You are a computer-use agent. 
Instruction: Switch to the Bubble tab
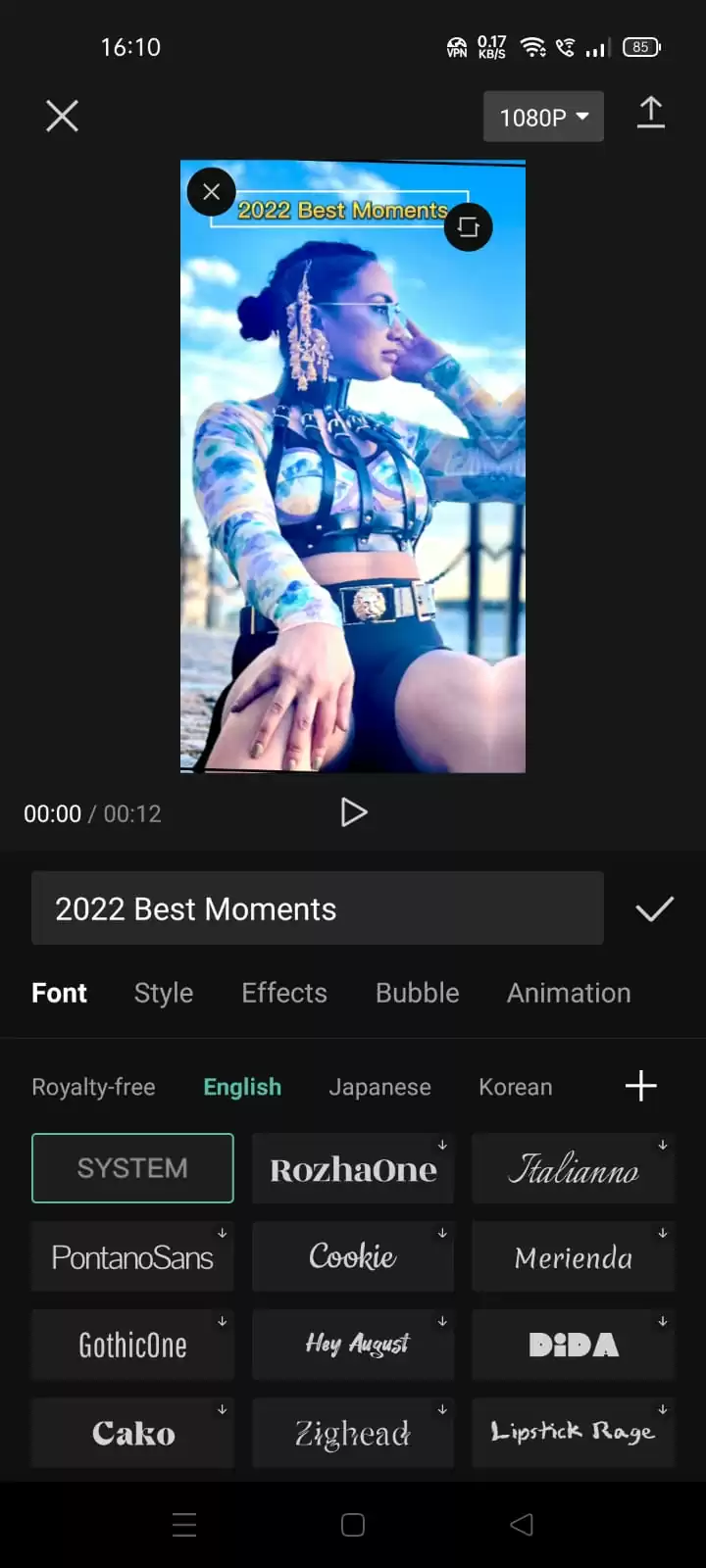point(418,993)
